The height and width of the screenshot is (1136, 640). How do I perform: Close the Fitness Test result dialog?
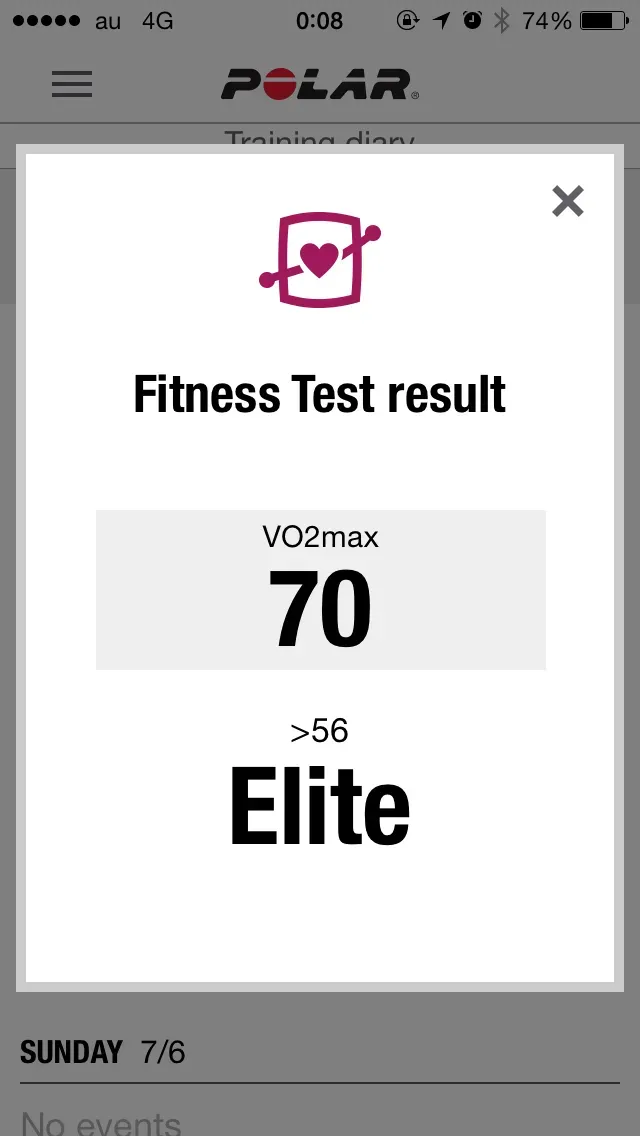point(567,202)
